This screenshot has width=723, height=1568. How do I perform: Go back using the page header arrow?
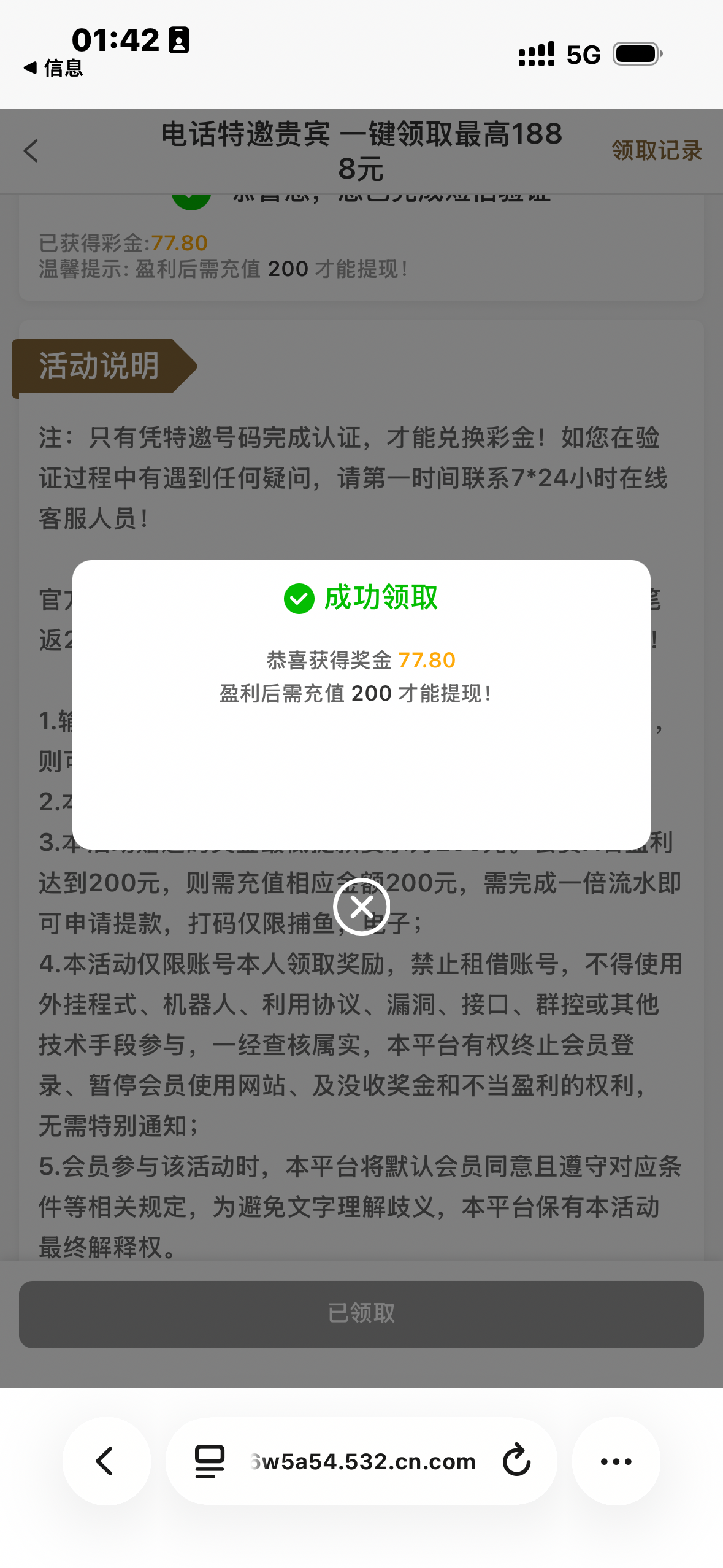(31, 151)
